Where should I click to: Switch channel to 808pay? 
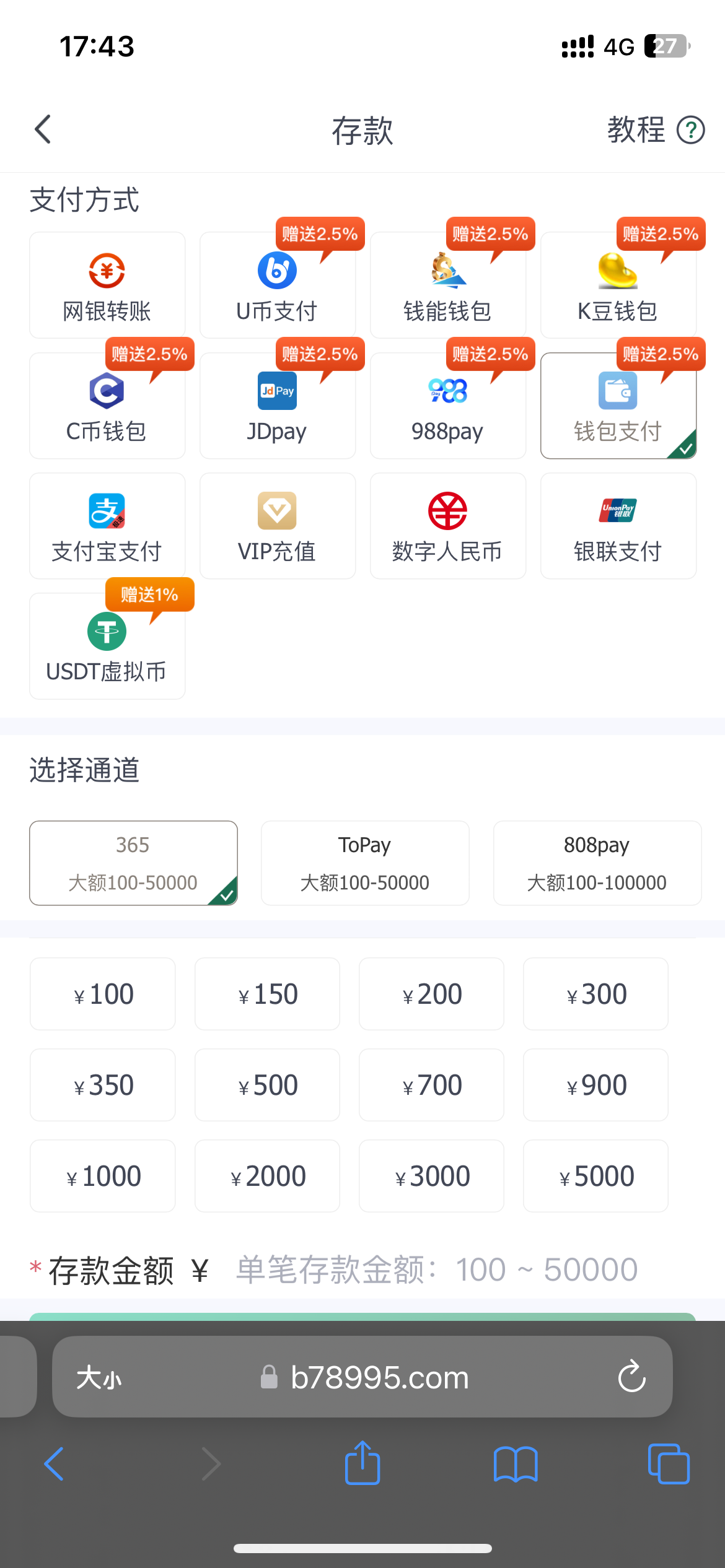597,863
